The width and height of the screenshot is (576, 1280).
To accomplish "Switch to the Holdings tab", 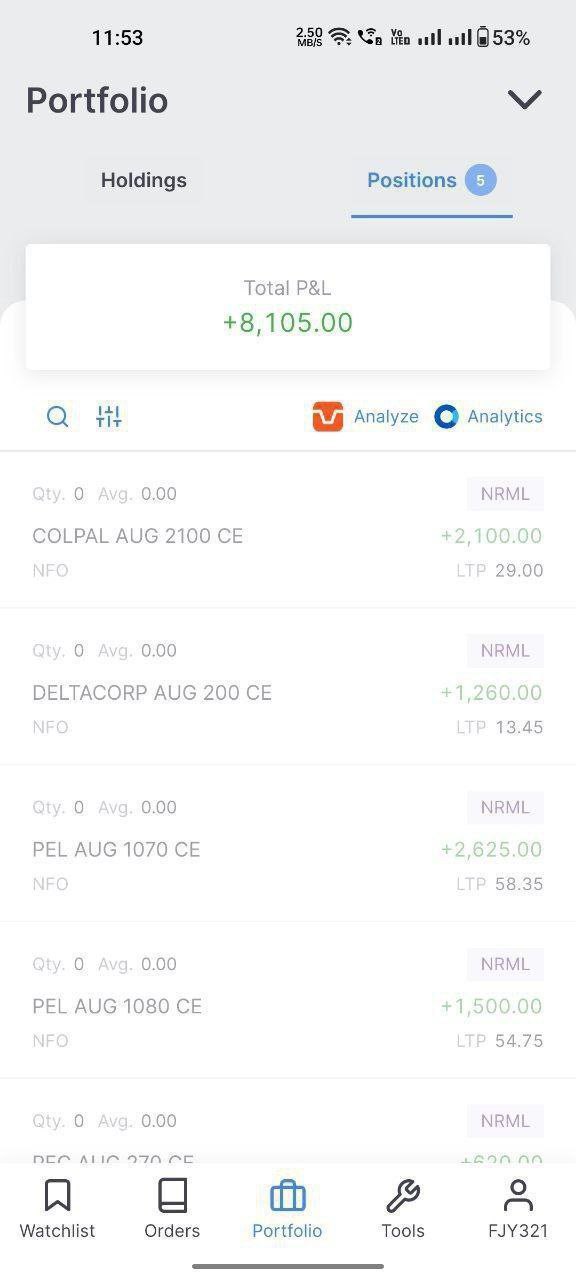I will (144, 180).
